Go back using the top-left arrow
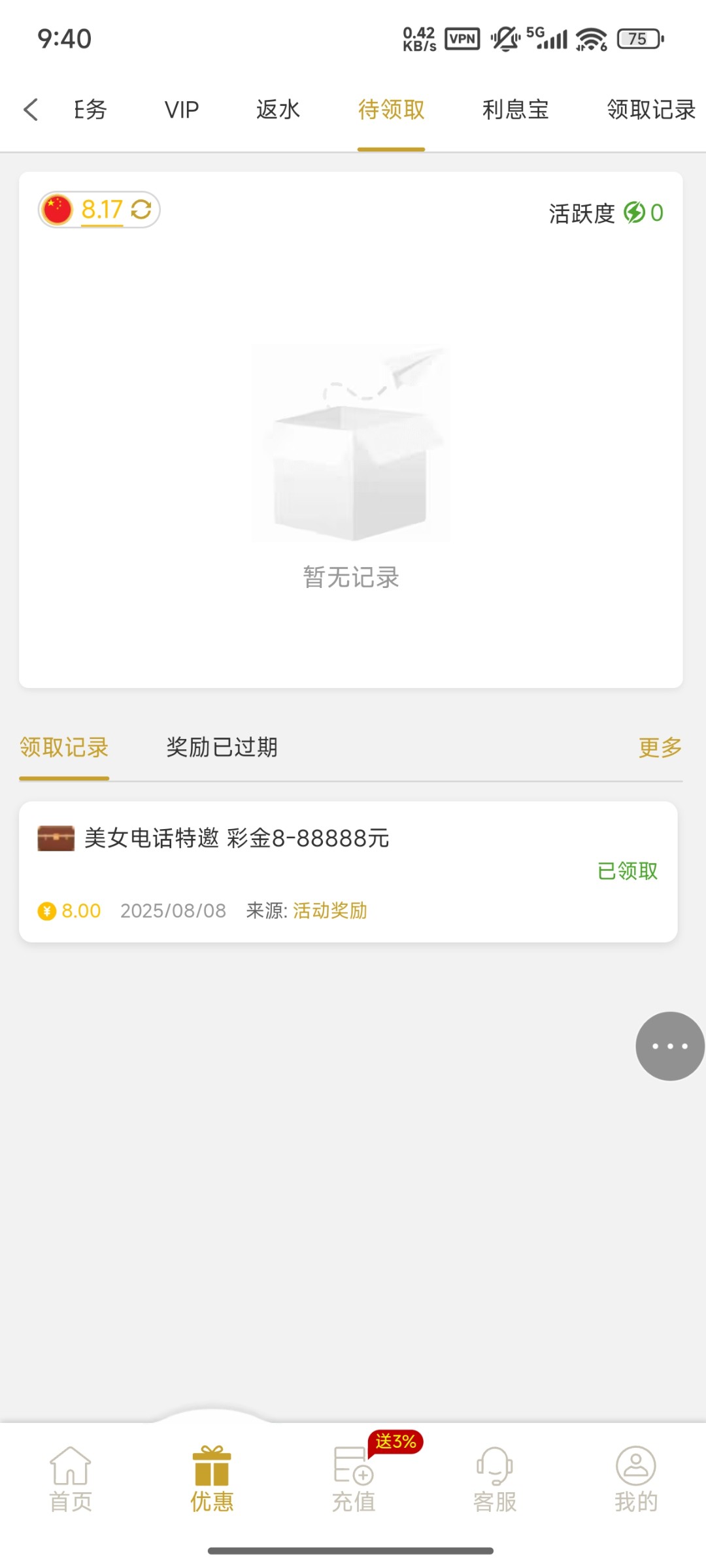 (31, 110)
